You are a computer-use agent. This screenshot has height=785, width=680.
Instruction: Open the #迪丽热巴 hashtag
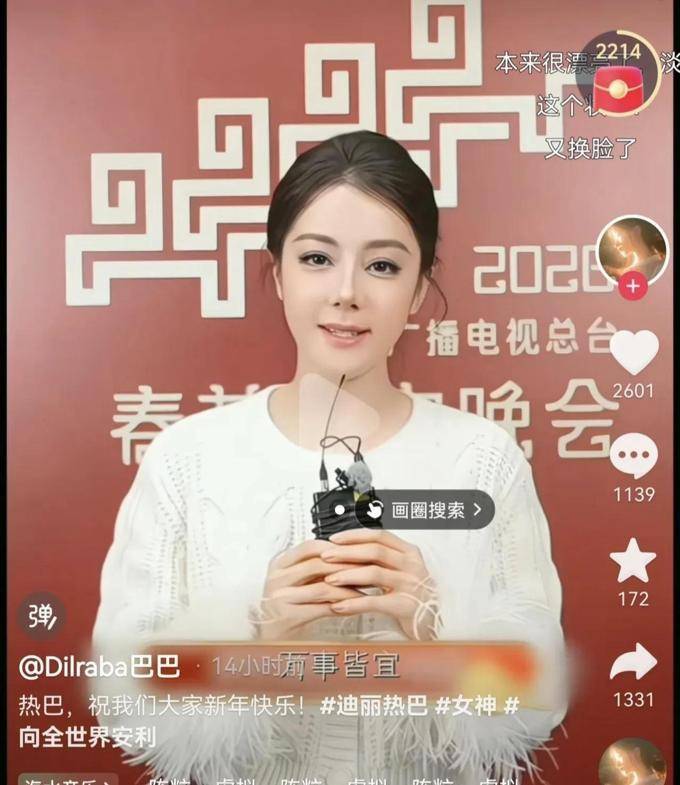(x=376, y=706)
